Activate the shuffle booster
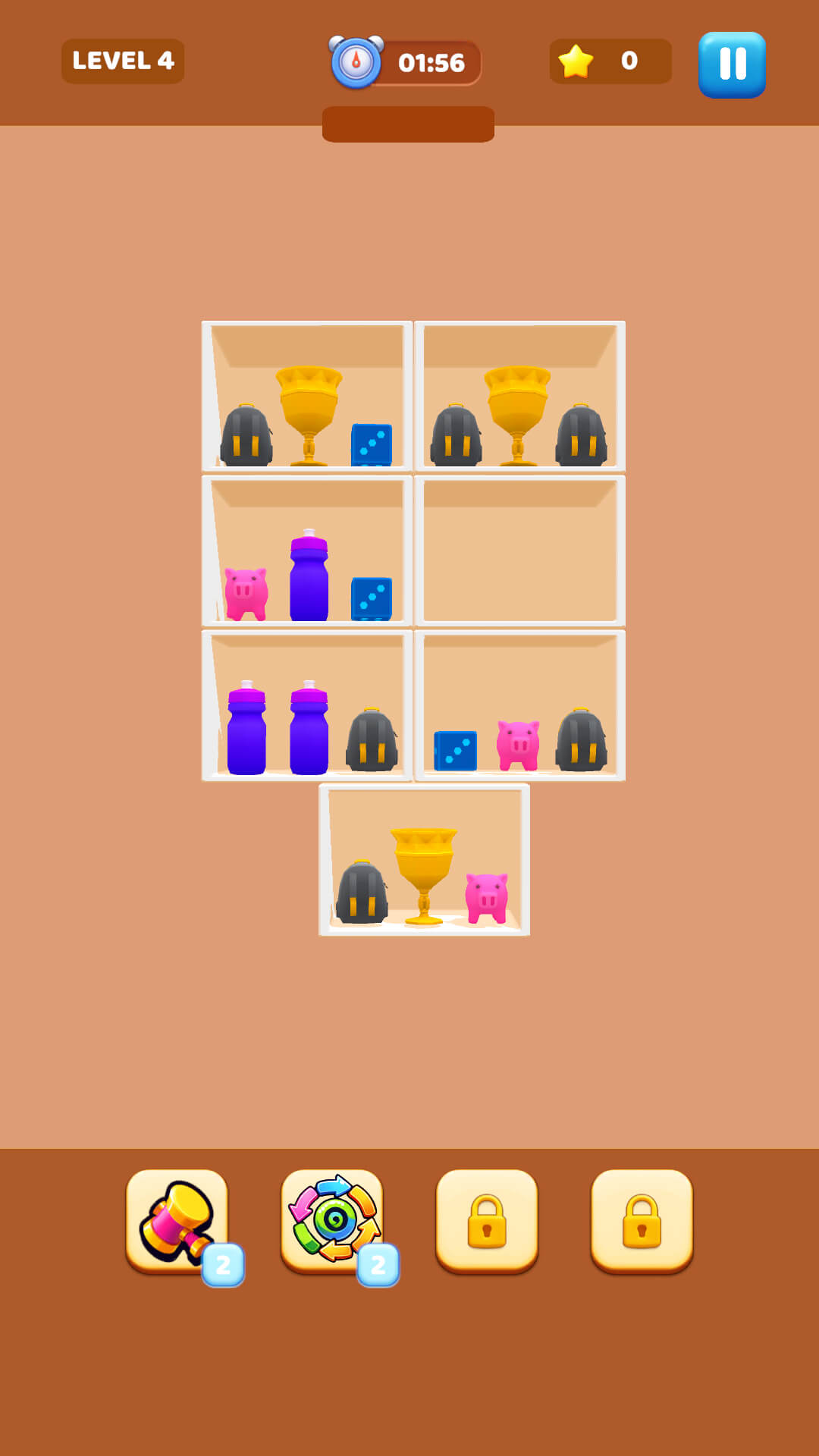 332,1222
